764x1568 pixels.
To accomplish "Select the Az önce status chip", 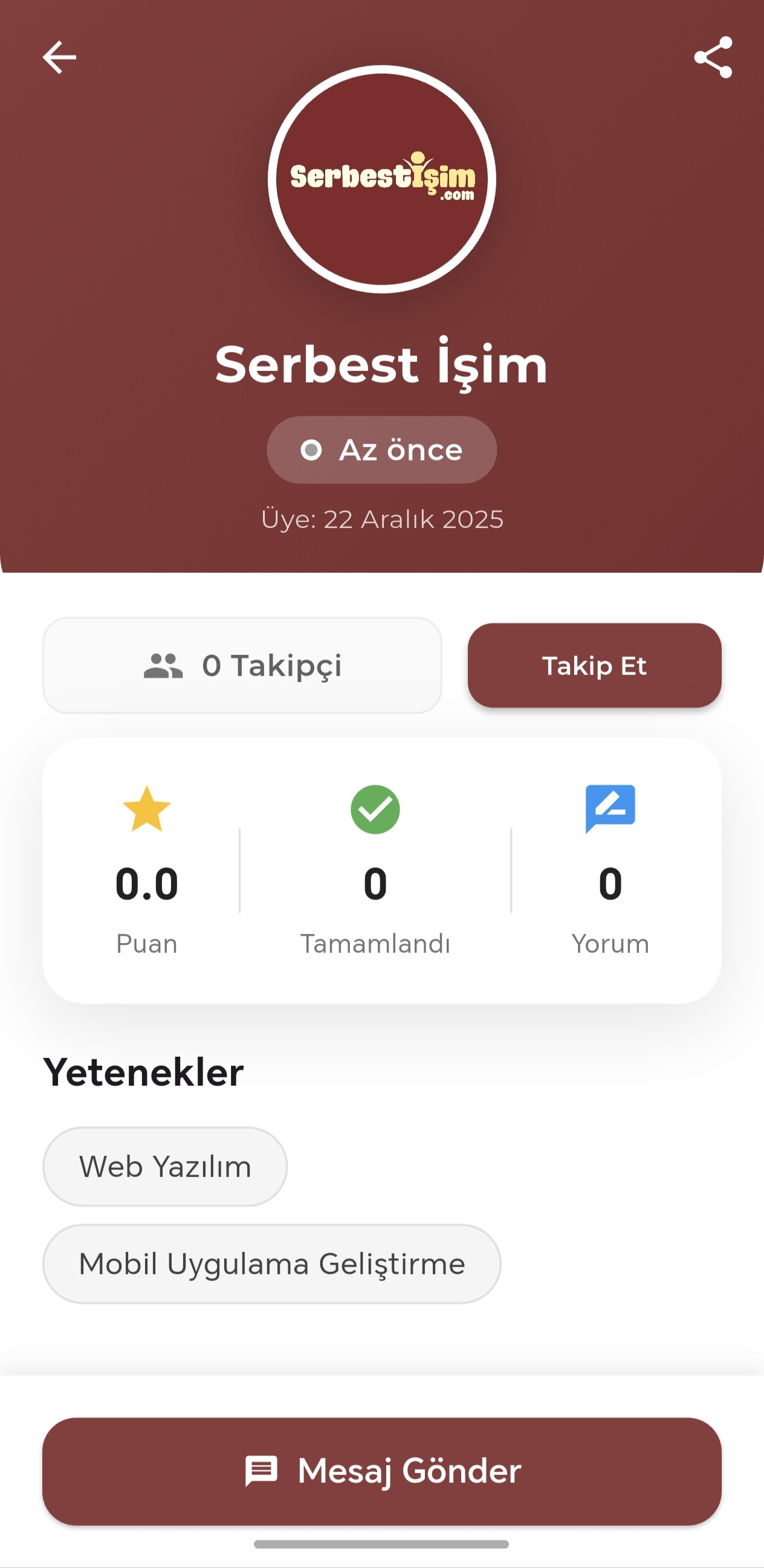I will 381,450.
